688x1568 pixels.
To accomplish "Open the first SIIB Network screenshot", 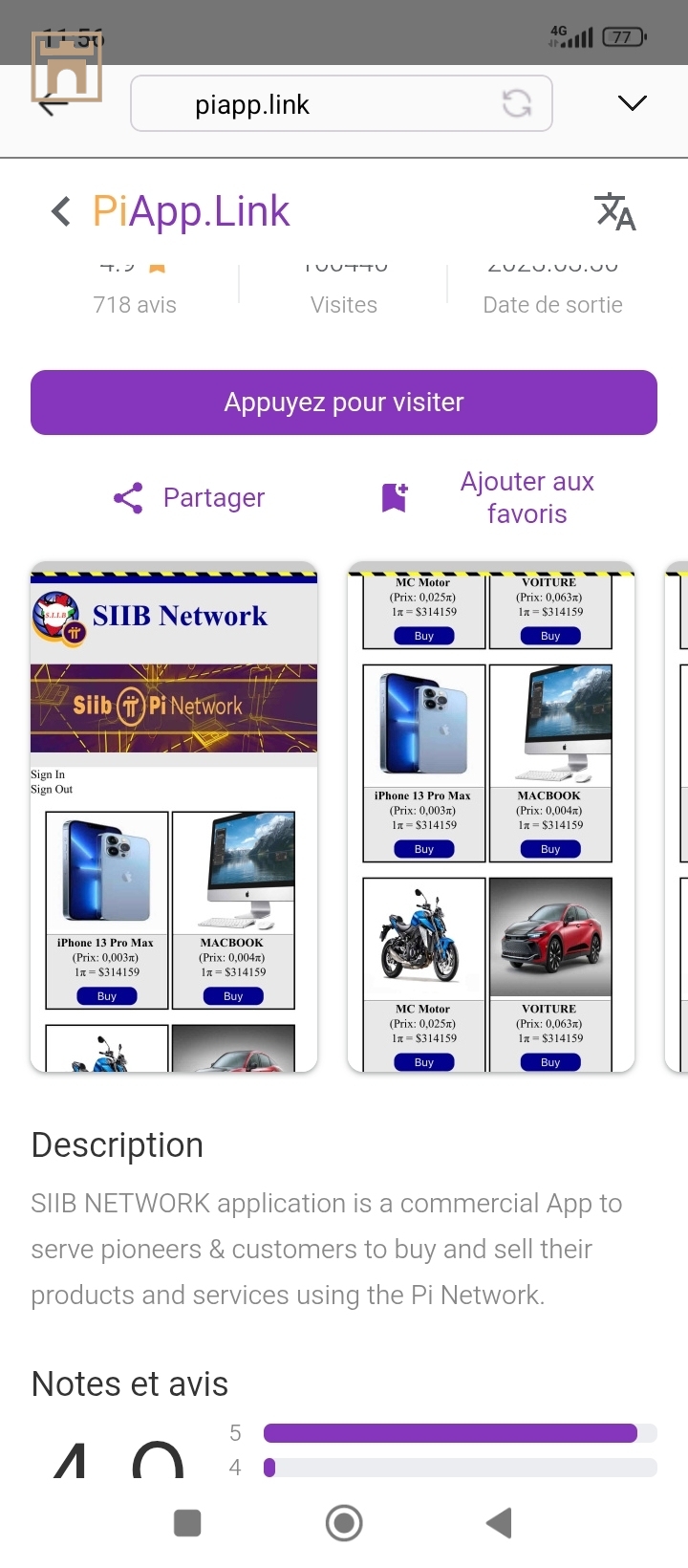I will 174,817.
